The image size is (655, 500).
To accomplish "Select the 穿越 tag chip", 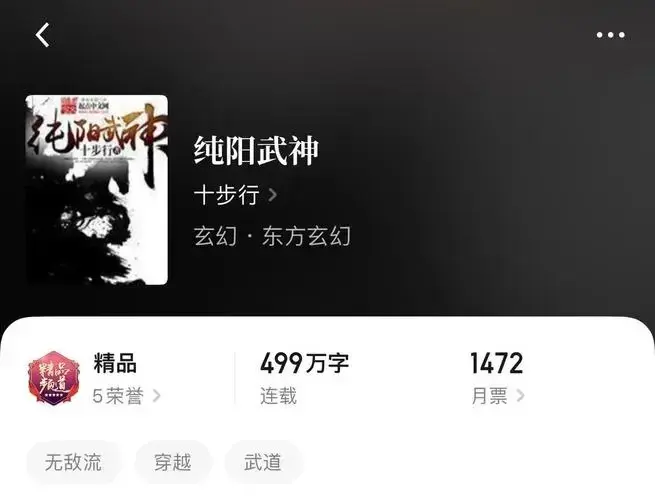I will (x=174, y=462).
